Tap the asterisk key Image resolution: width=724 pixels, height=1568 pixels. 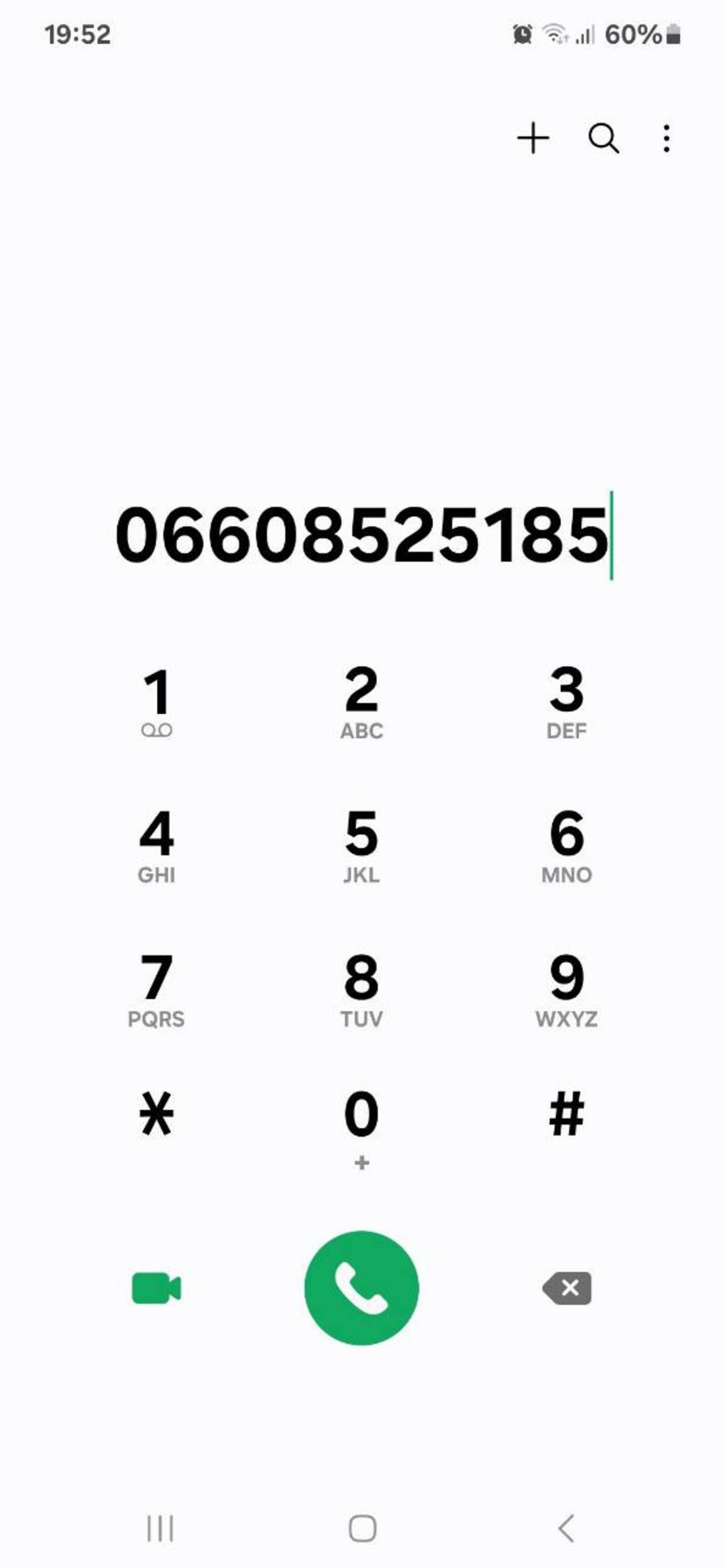(x=157, y=1114)
